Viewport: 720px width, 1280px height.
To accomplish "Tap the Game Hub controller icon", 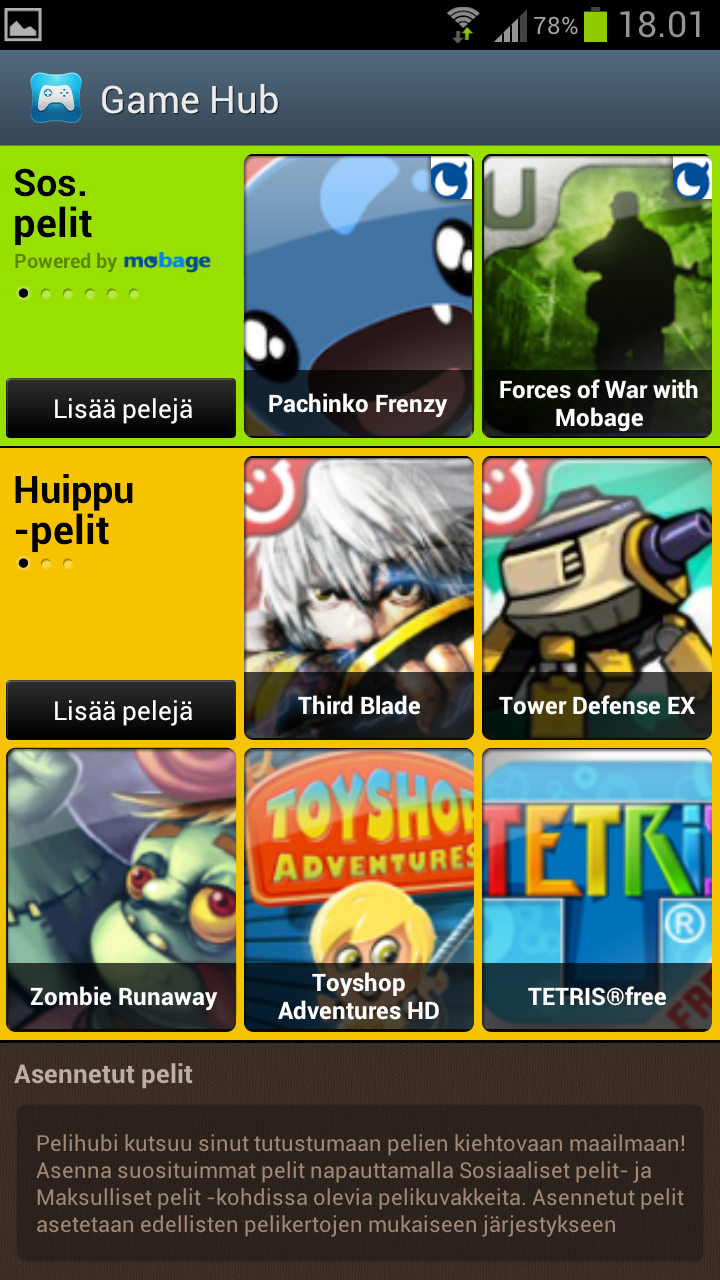I will click(56, 98).
